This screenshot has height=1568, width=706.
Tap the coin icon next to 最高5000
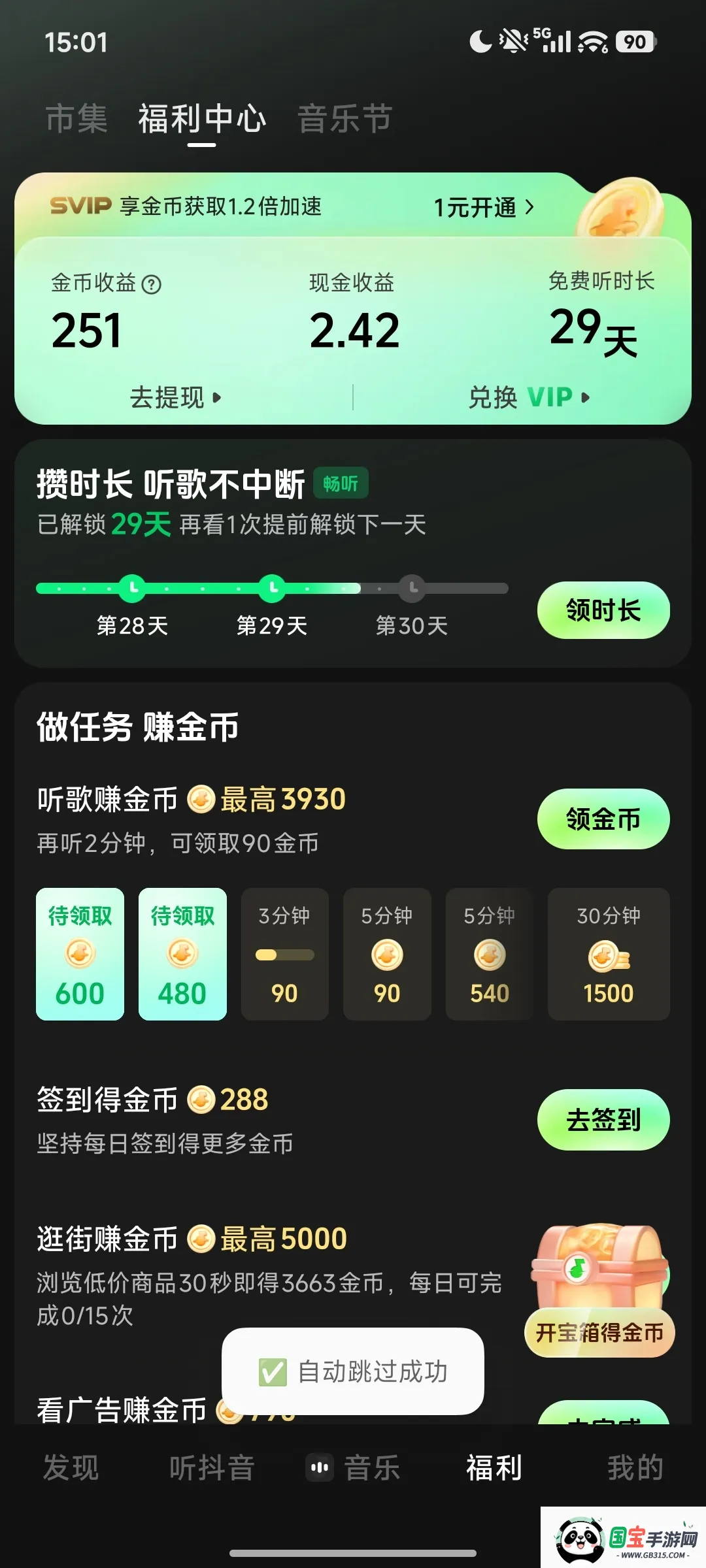[203, 1238]
